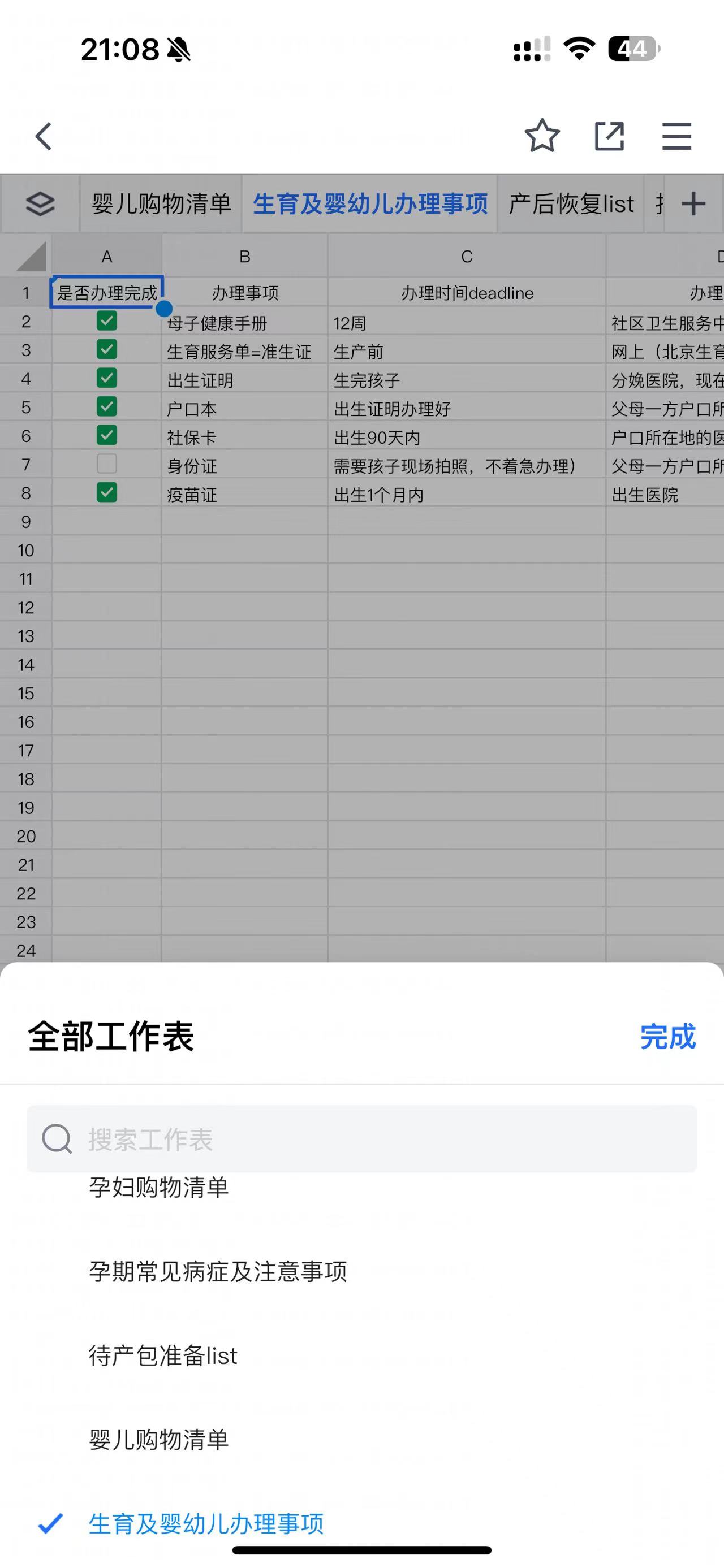This screenshot has width=724, height=1568.
Task: Go back with the top-left arrow
Action: pyautogui.click(x=43, y=136)
